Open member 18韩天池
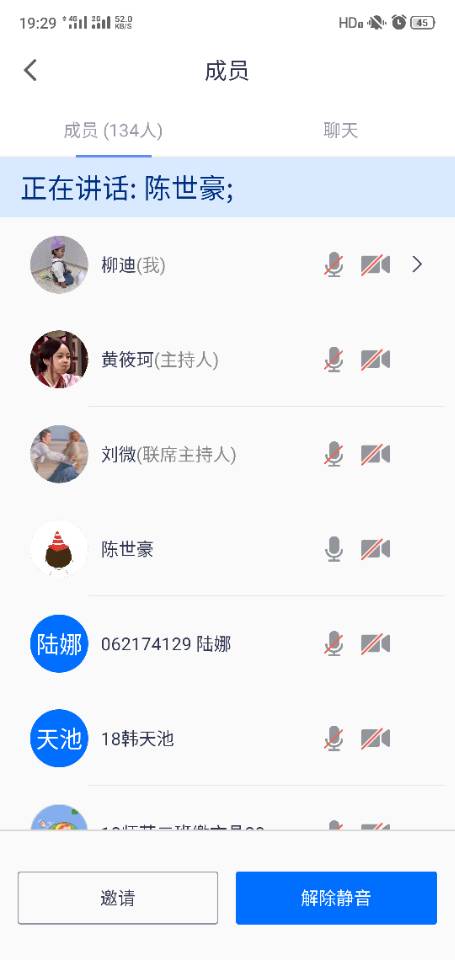The image size is (455, 960). pyautogui.click(x=227, y=739)
